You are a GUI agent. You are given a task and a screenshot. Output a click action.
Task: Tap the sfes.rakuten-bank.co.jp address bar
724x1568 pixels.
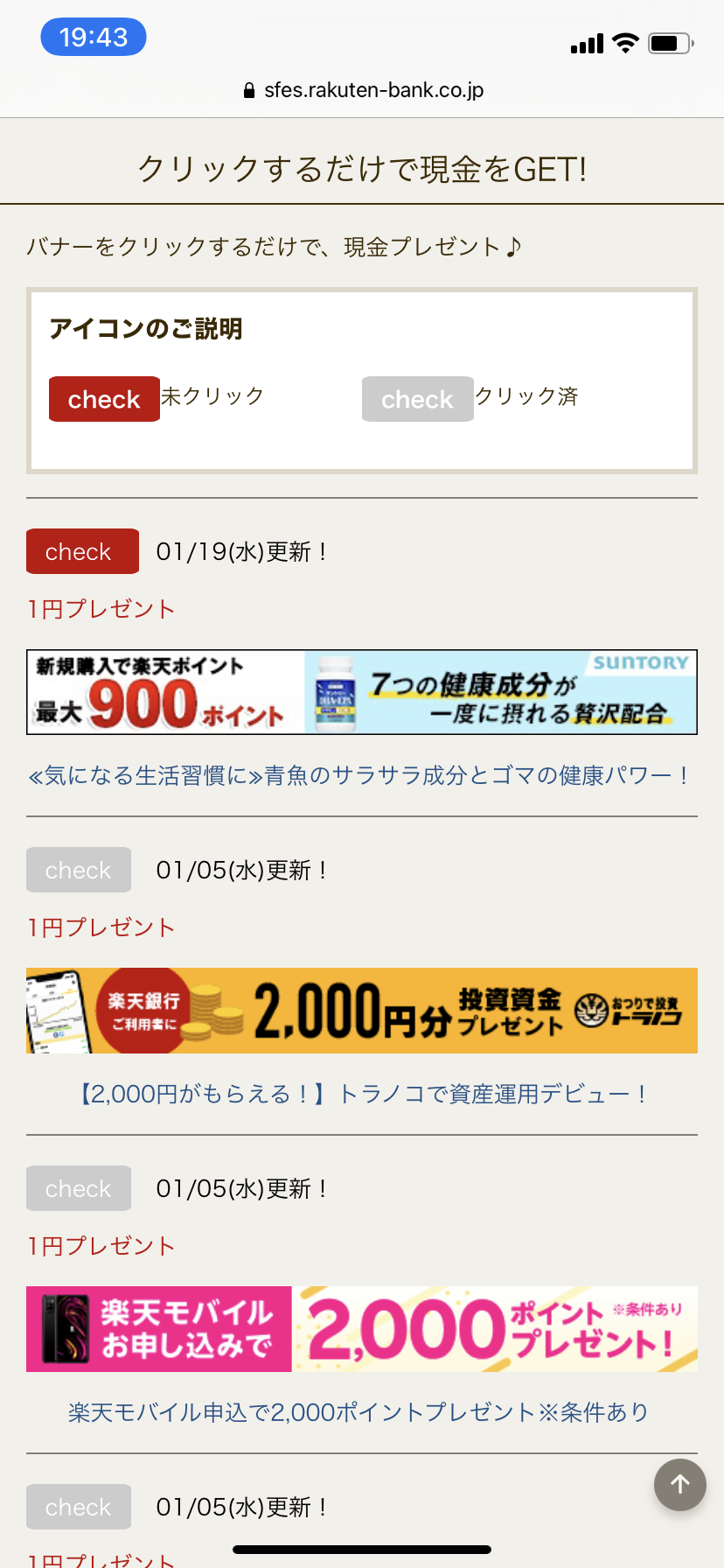coord(363,90)
